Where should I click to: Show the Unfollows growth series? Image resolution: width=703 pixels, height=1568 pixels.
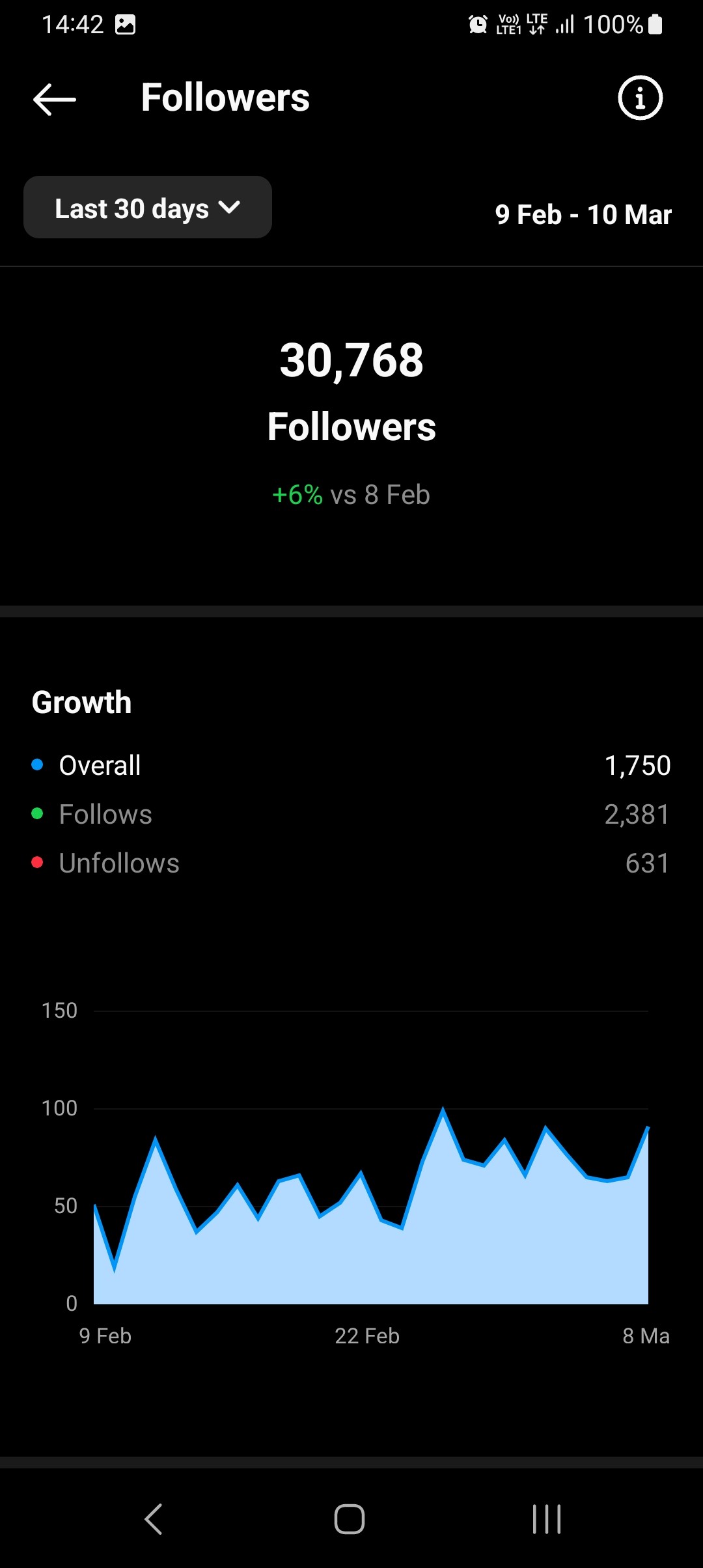[x=118, y=863]
